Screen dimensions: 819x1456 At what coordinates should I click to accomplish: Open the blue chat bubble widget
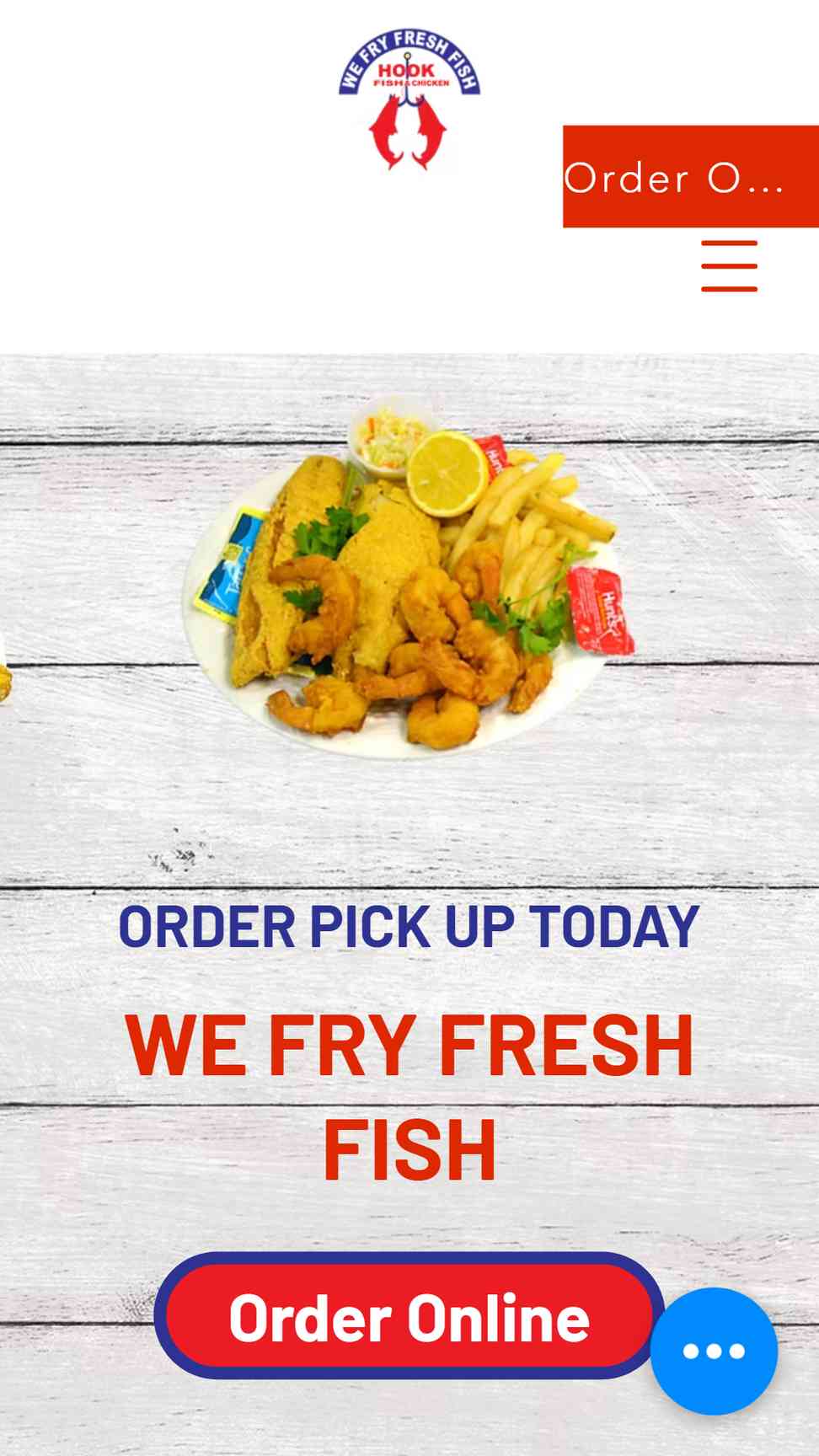pos(713,1351)
